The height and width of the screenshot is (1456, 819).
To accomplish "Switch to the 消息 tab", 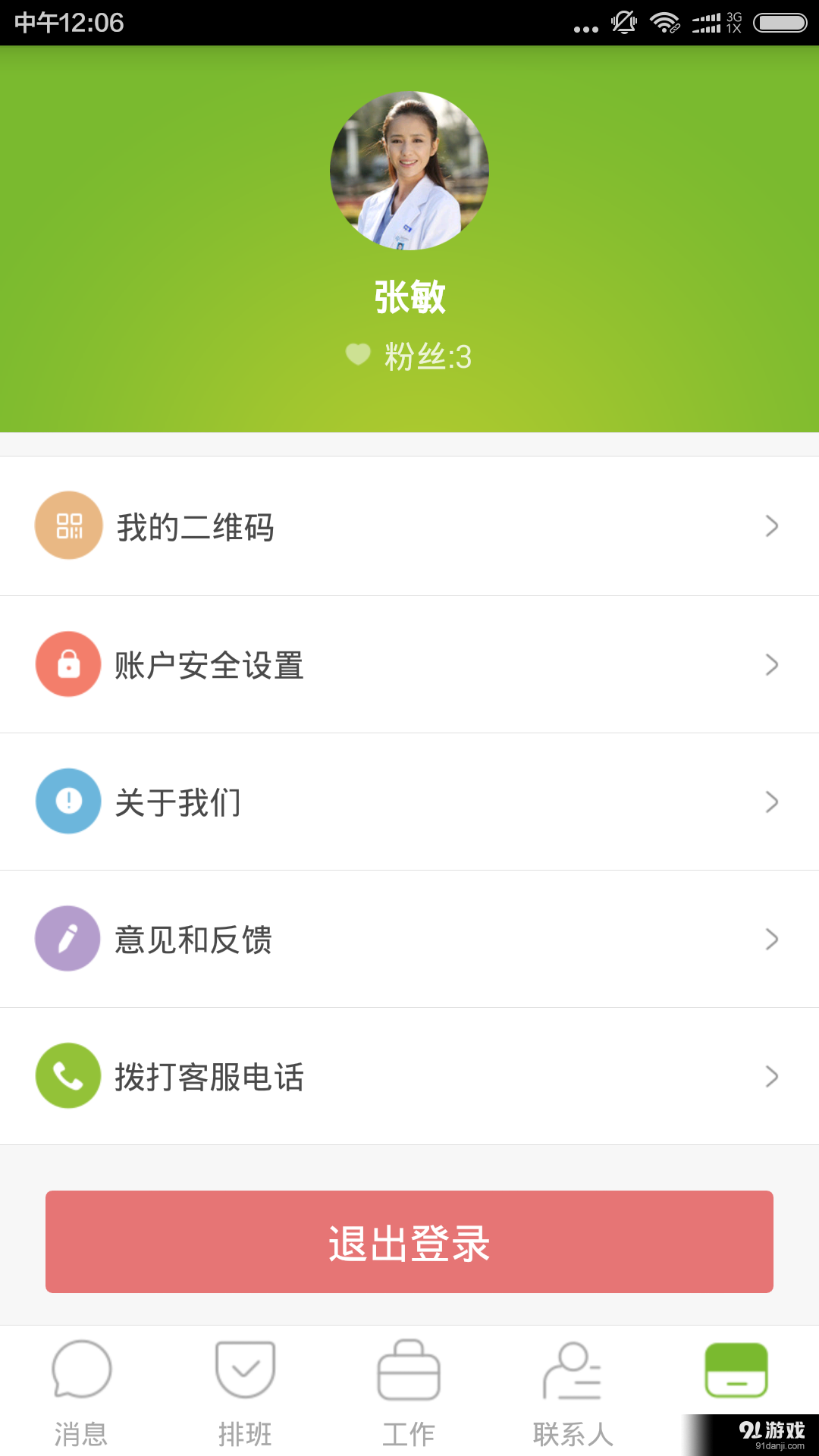I will (81, 1399).
